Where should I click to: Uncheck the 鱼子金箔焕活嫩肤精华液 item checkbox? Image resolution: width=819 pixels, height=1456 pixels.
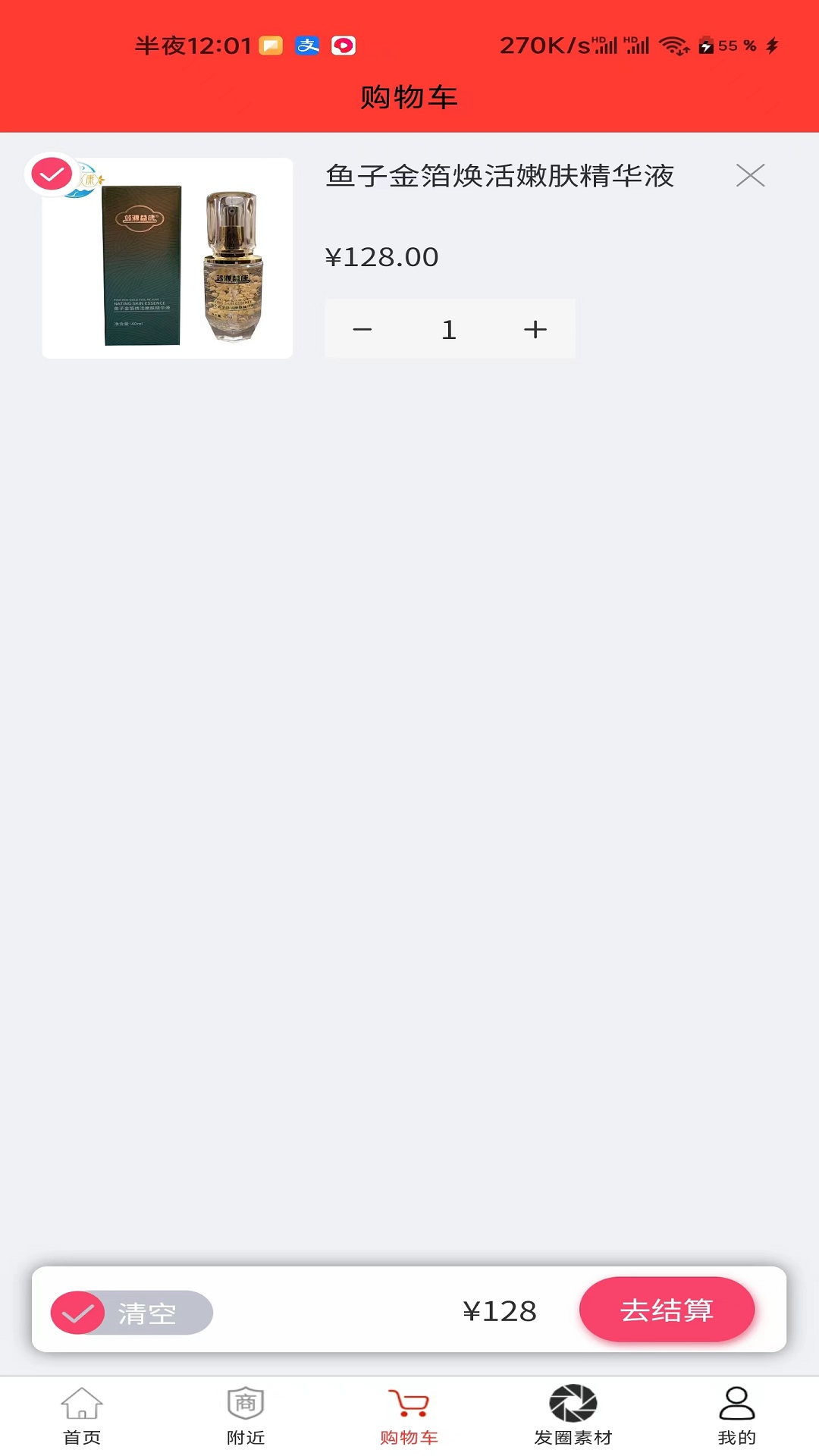point(52,175)
